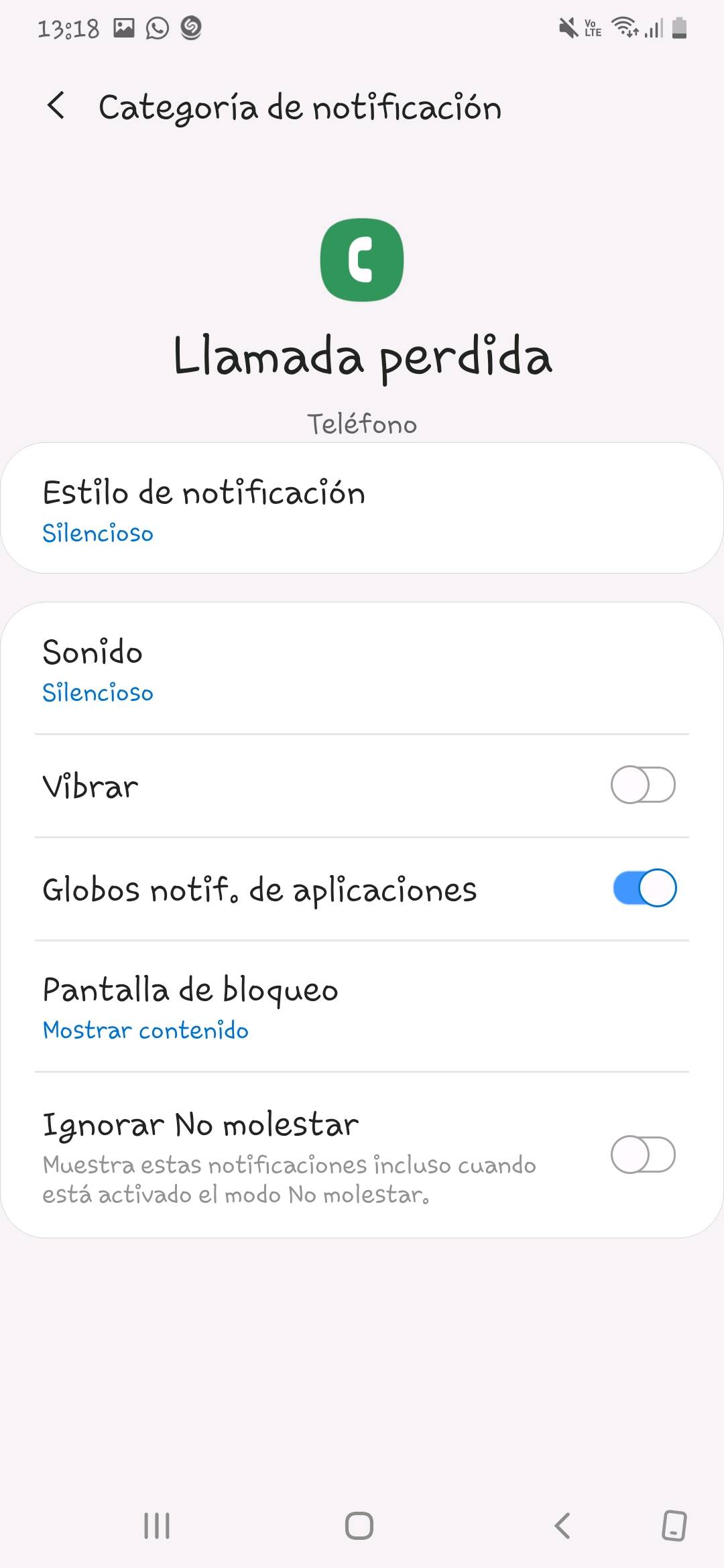
Task: Go to the home screen
Action: pos(359,1526)
